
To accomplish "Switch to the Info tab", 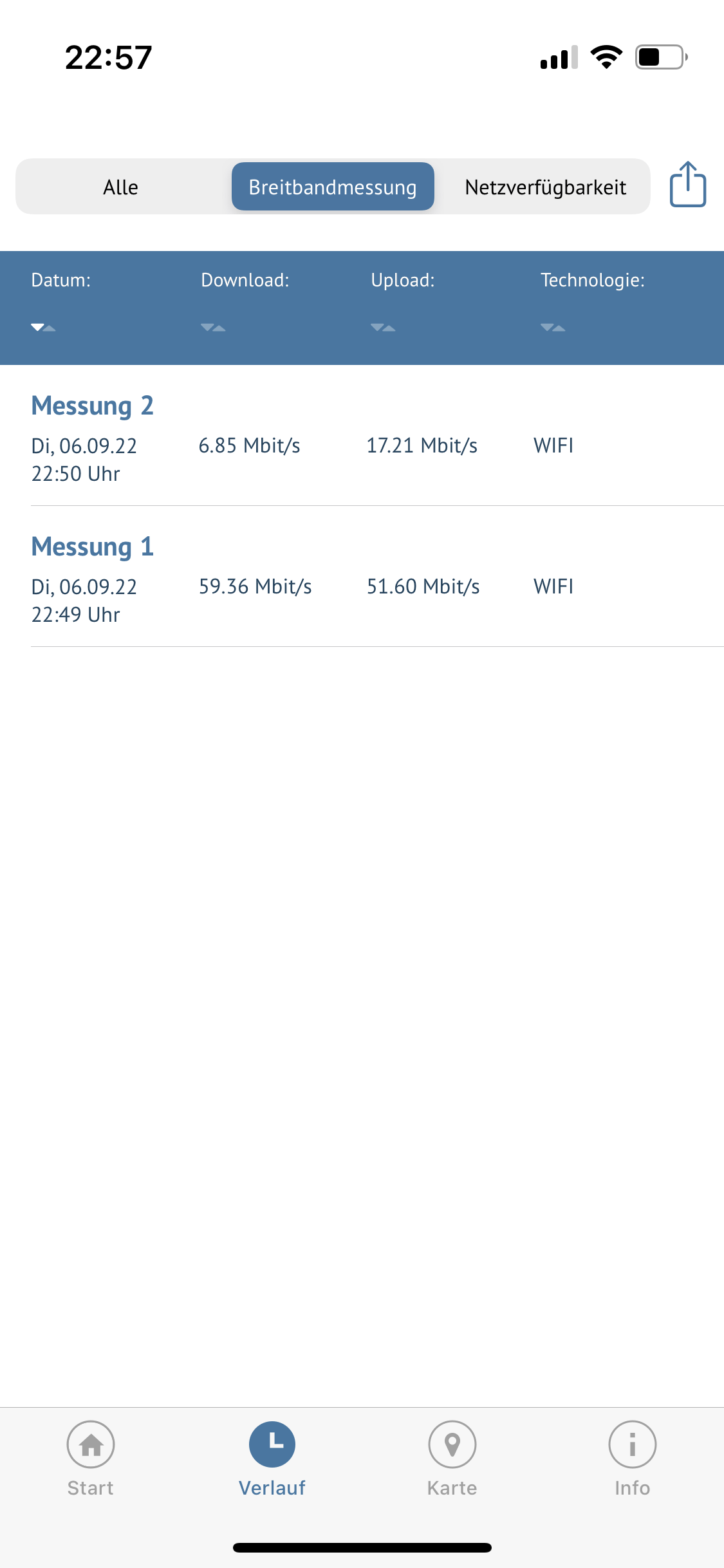I will click(x=632, y=1459).
